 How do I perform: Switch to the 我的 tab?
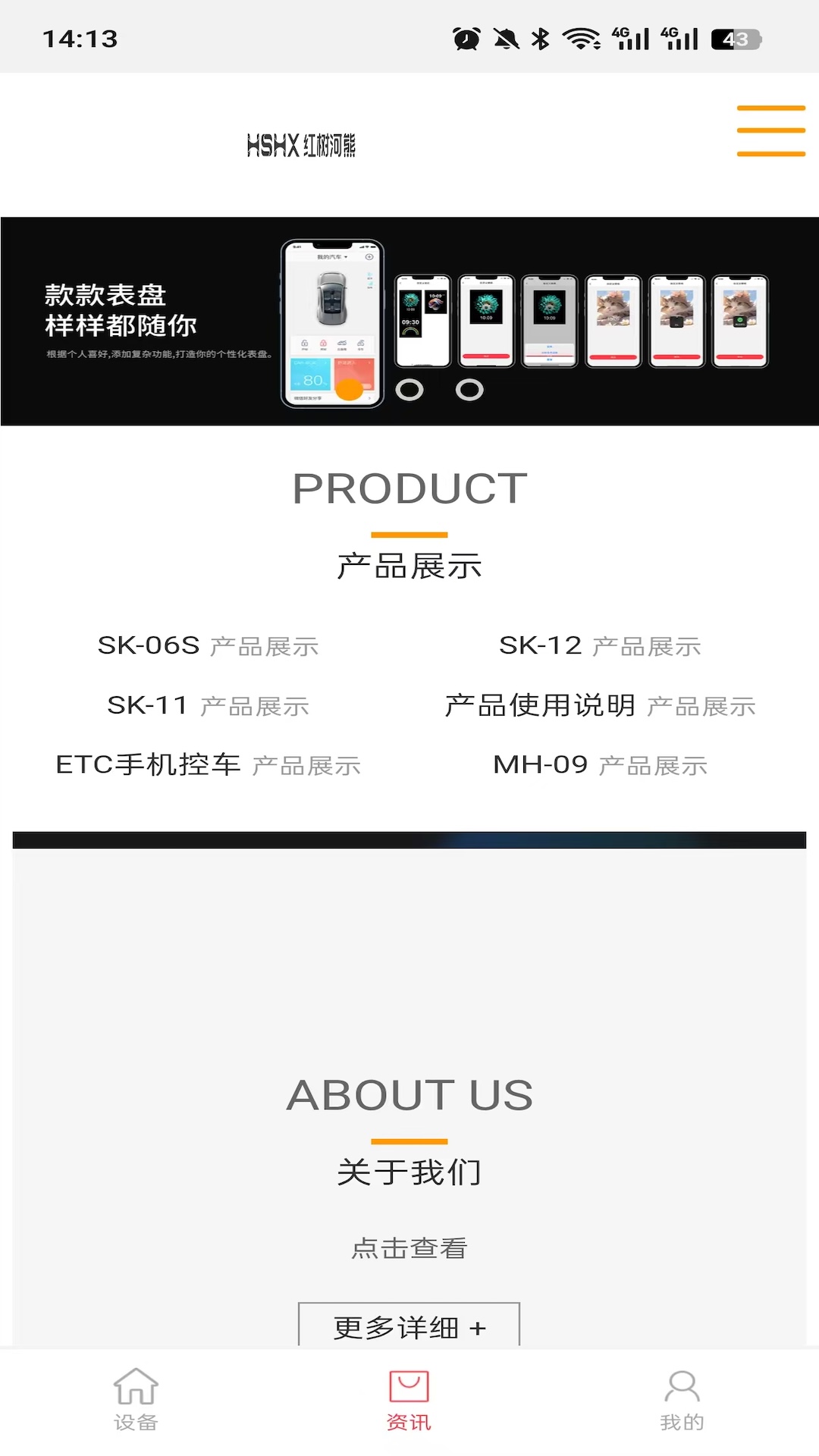(x=682, y=1400)
